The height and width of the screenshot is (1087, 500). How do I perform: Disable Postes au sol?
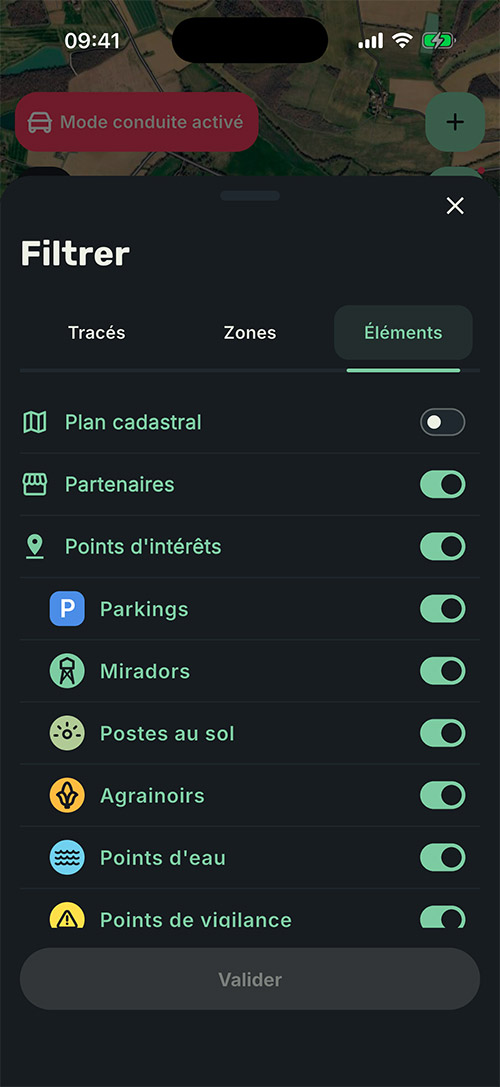tap(442, 733)
